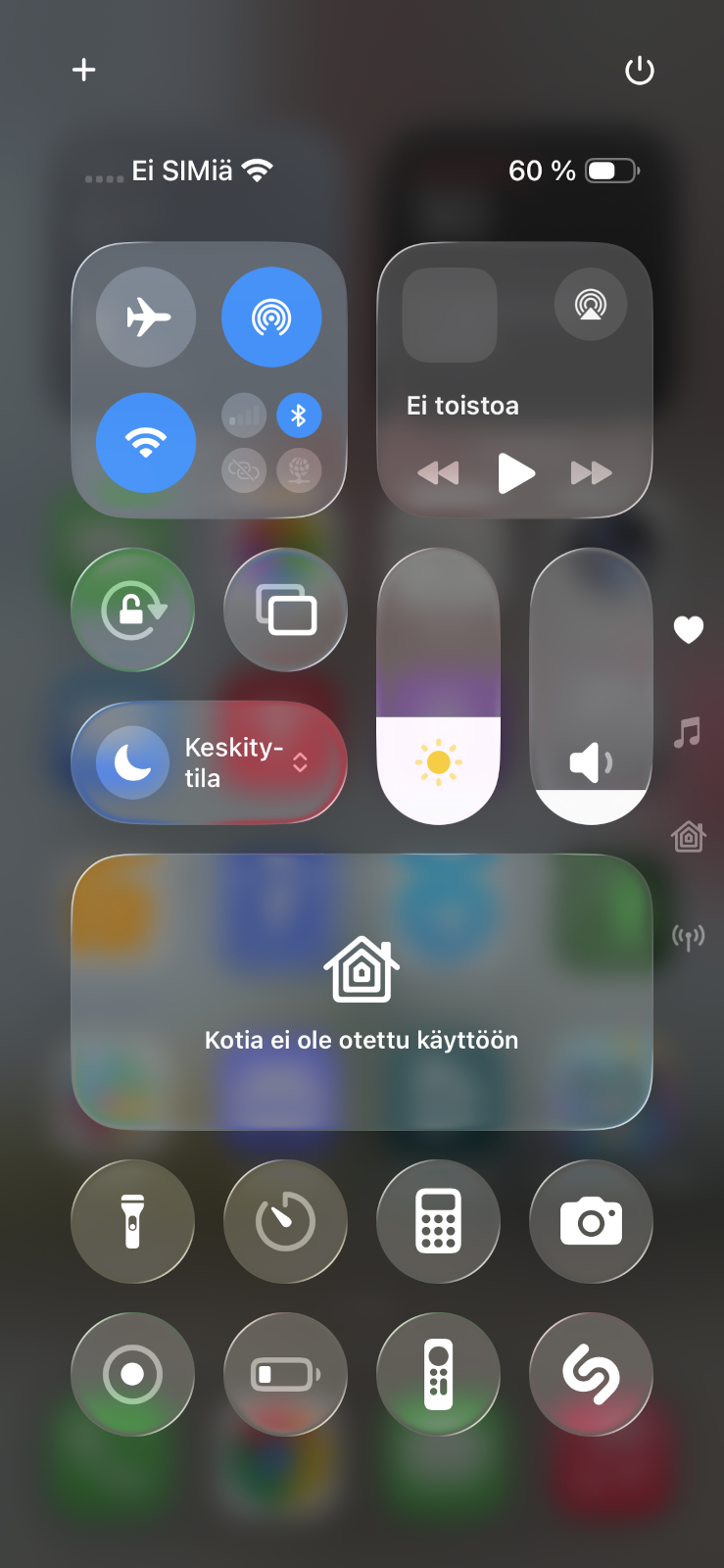This screenshot has height=1568, width=724.
Task: Enable airplane mode
Action: pyautogui.click(x=146, y=318)
